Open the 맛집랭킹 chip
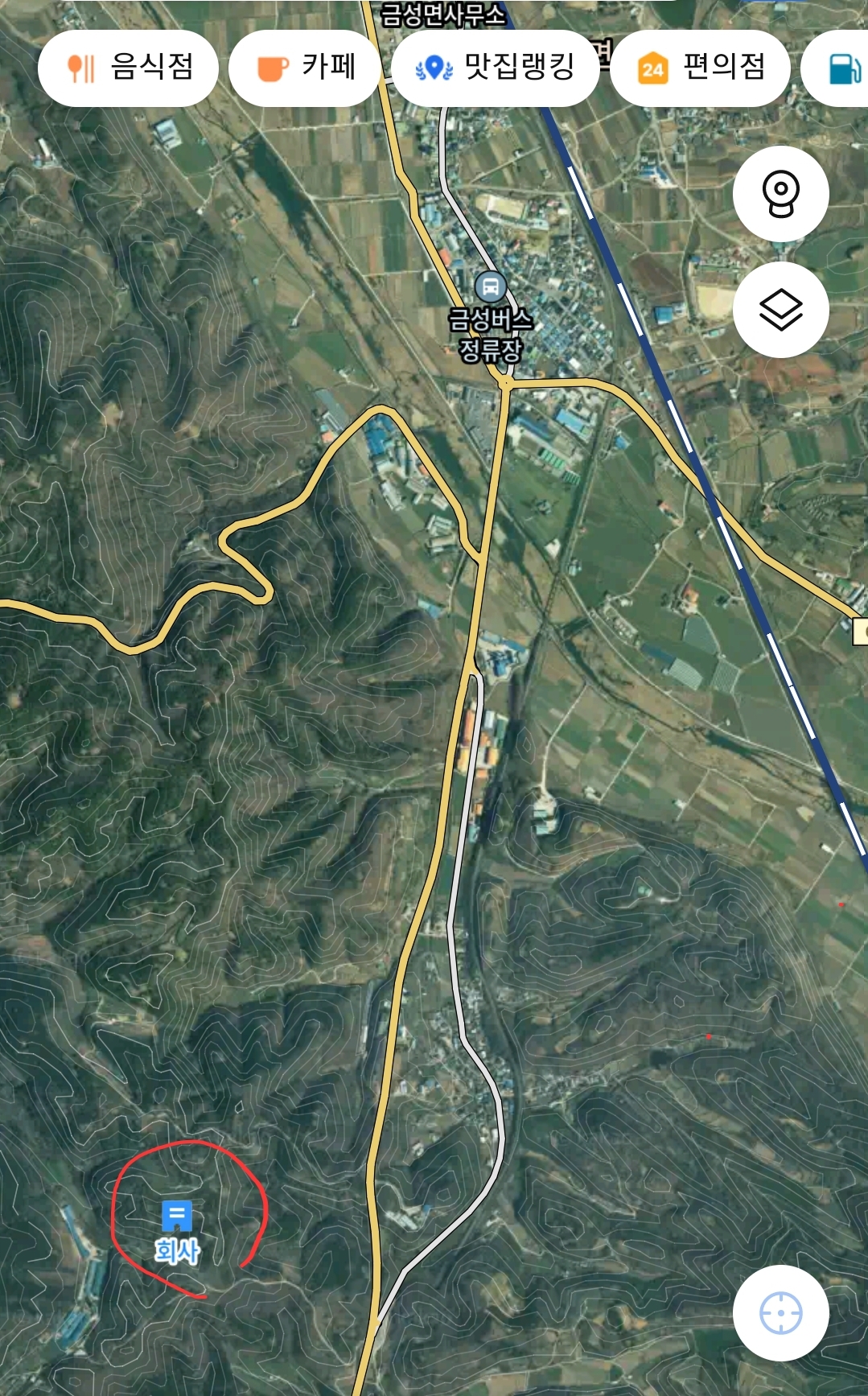Screen dimensions: 868x1396 point(496,68)
